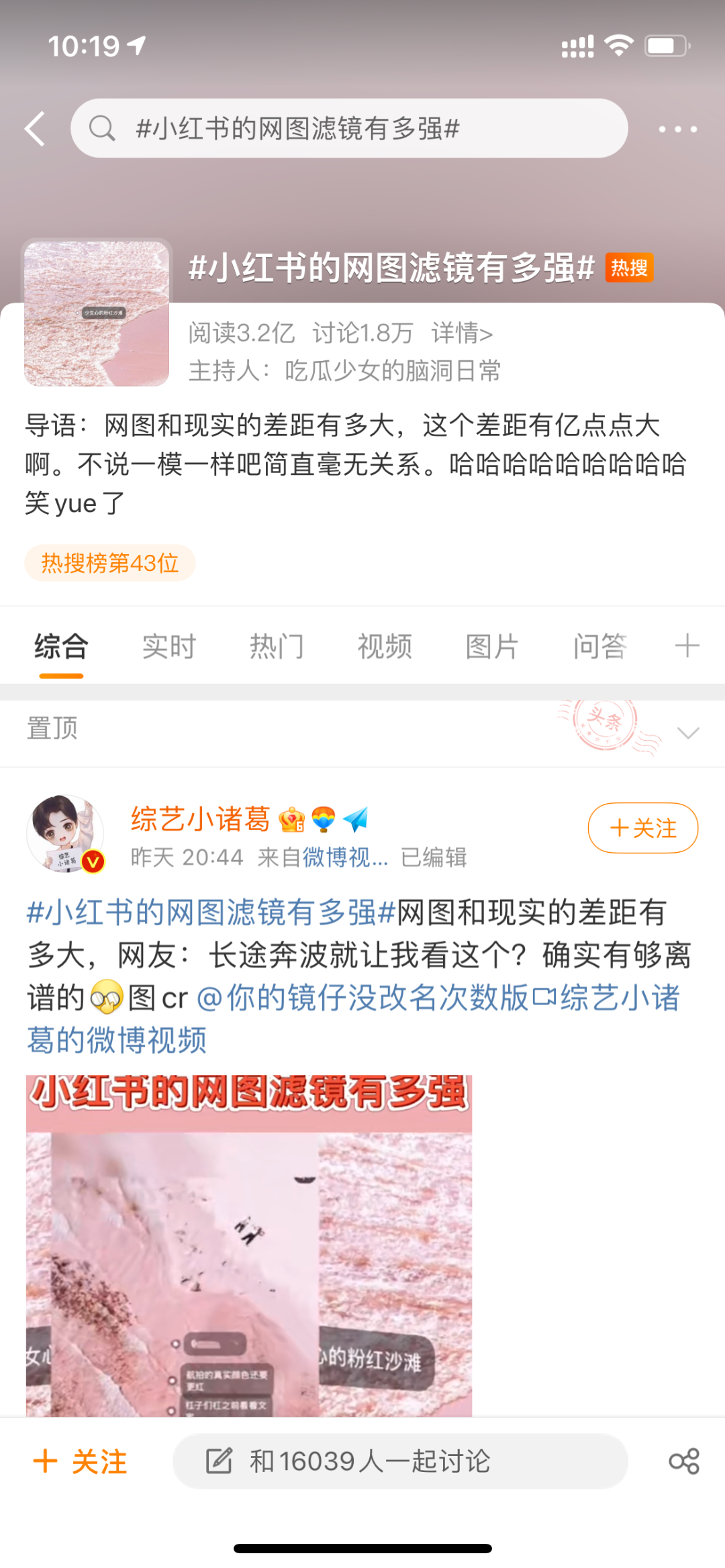Viewport: 725px width, 1568px height.
Task: Expand the chevron on the pinned post
Action: (x=688, y=733)
